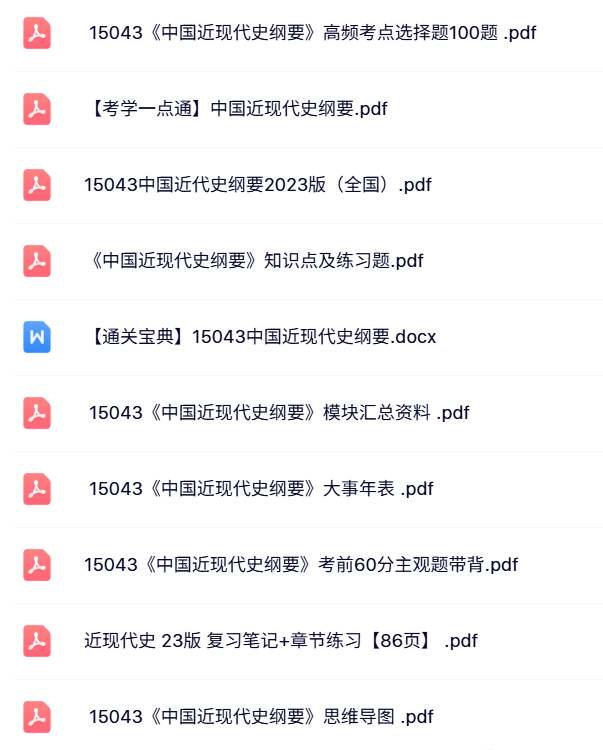Tap the 大事年表 PDF file
The image size is (603, 750).
(260, 489)
